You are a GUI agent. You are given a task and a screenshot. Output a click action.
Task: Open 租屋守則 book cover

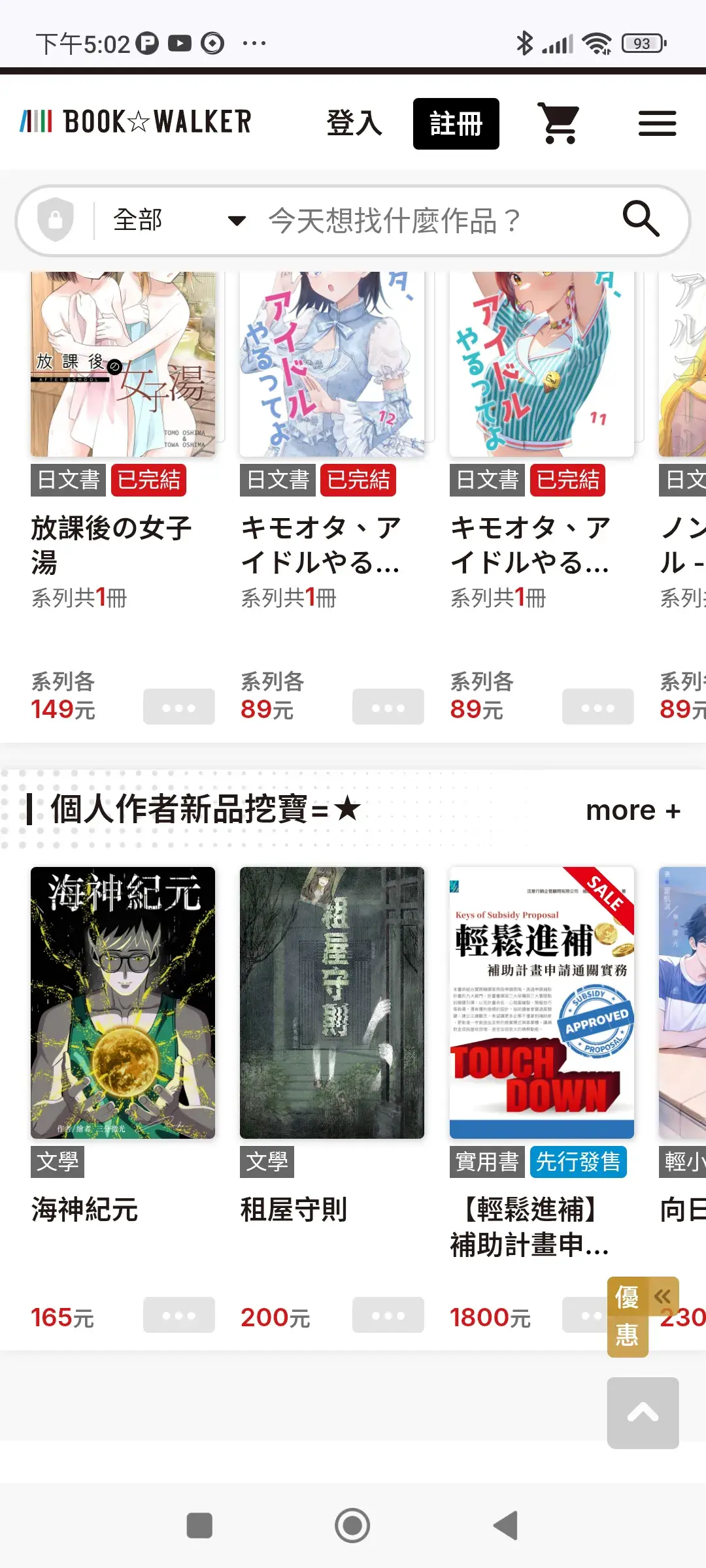tap(332, 1002)
